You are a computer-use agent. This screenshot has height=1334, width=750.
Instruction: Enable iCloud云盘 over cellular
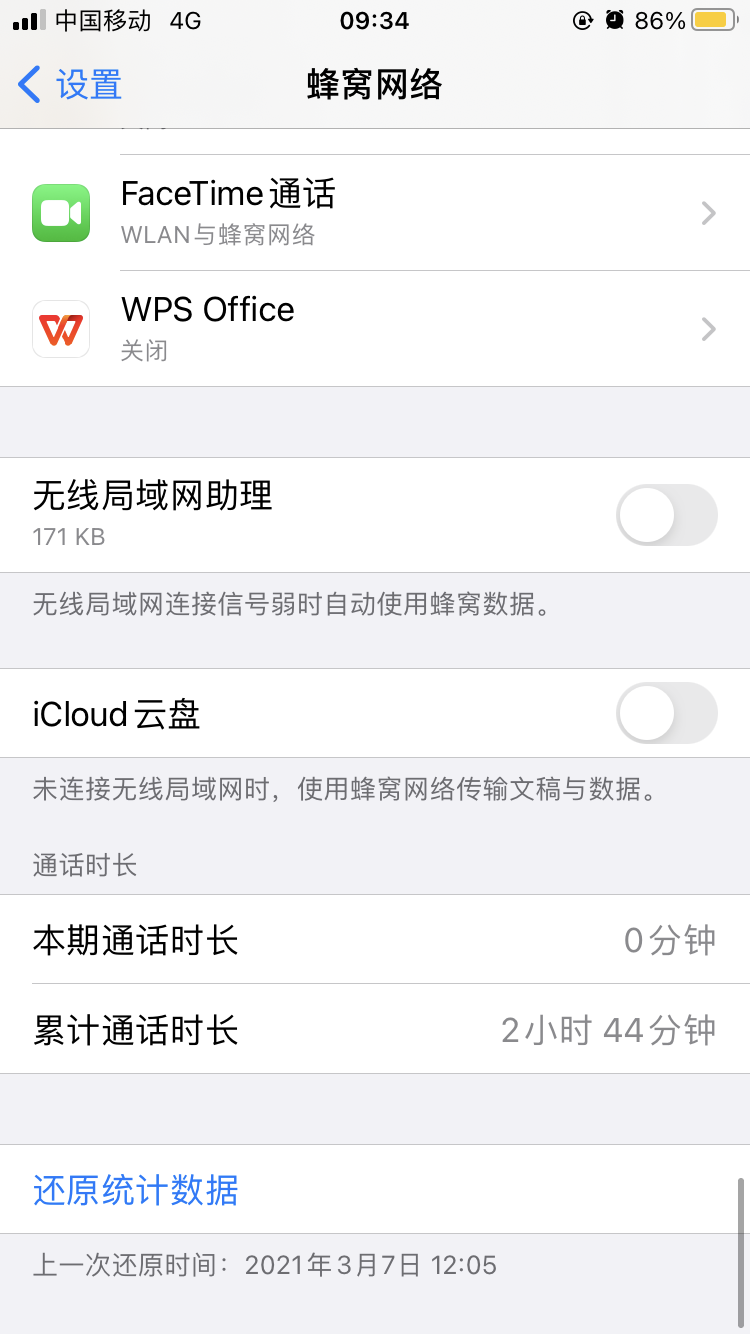click(x=666, y=713)
